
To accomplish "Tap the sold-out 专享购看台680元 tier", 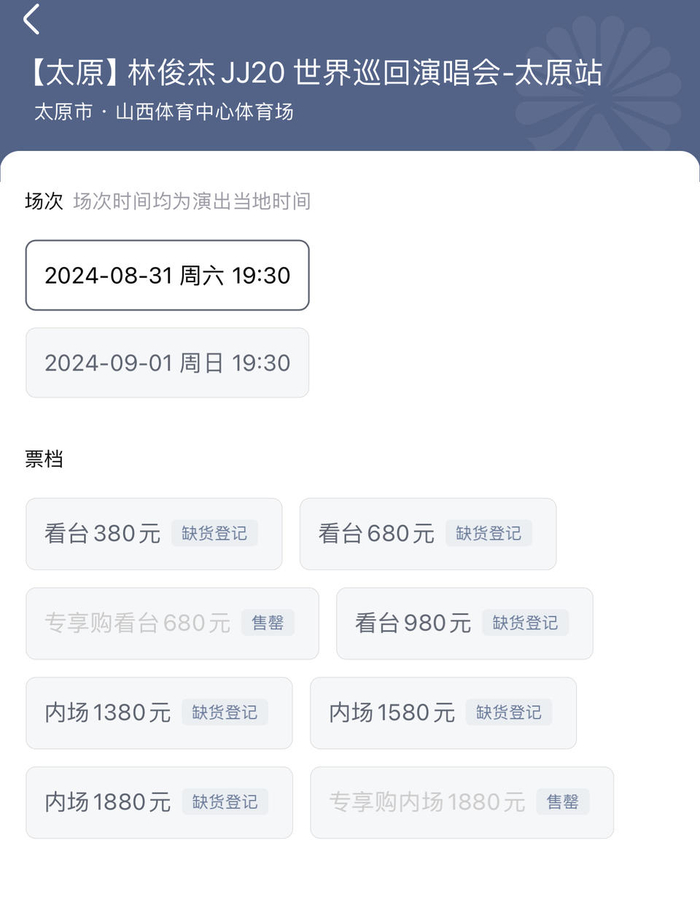I will 172,624.
